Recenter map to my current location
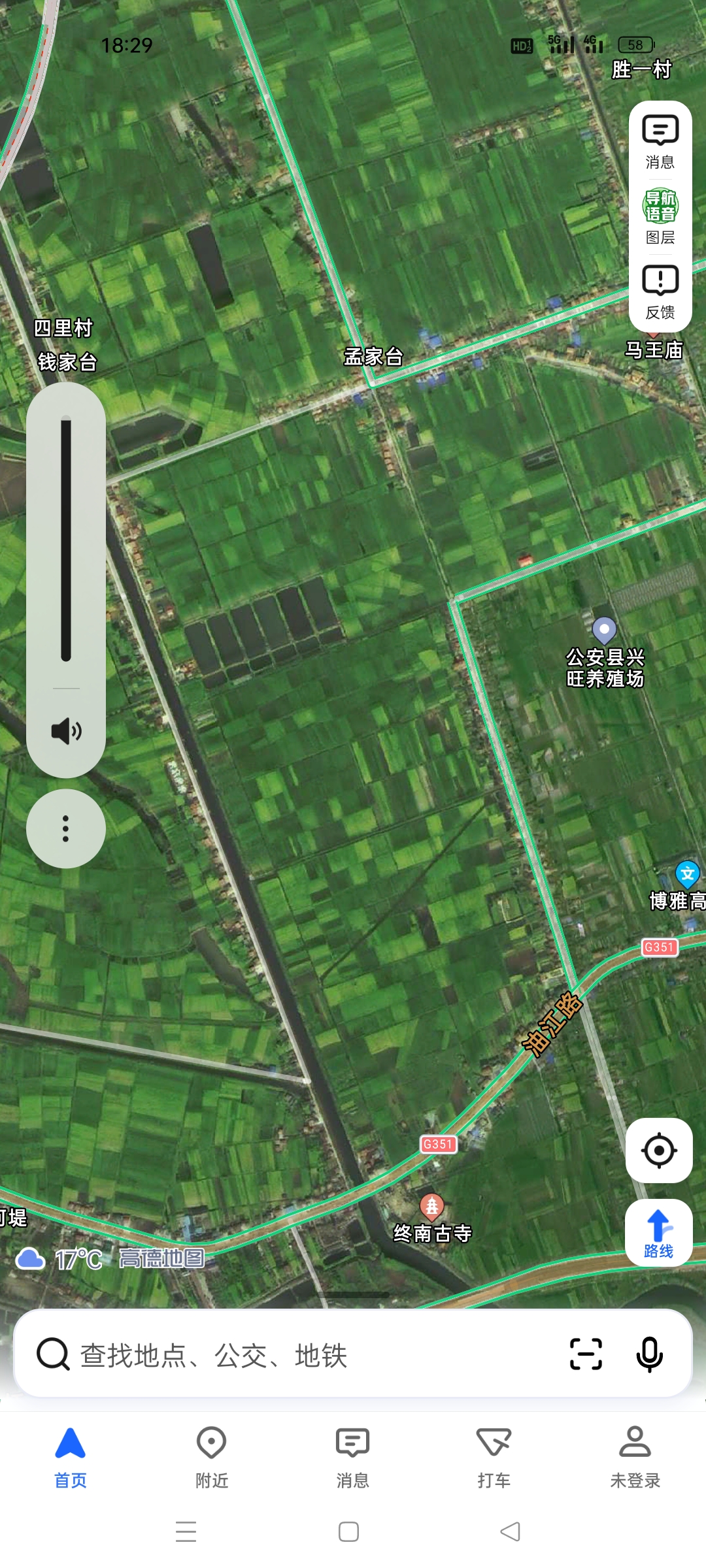 click(659, 1151)
